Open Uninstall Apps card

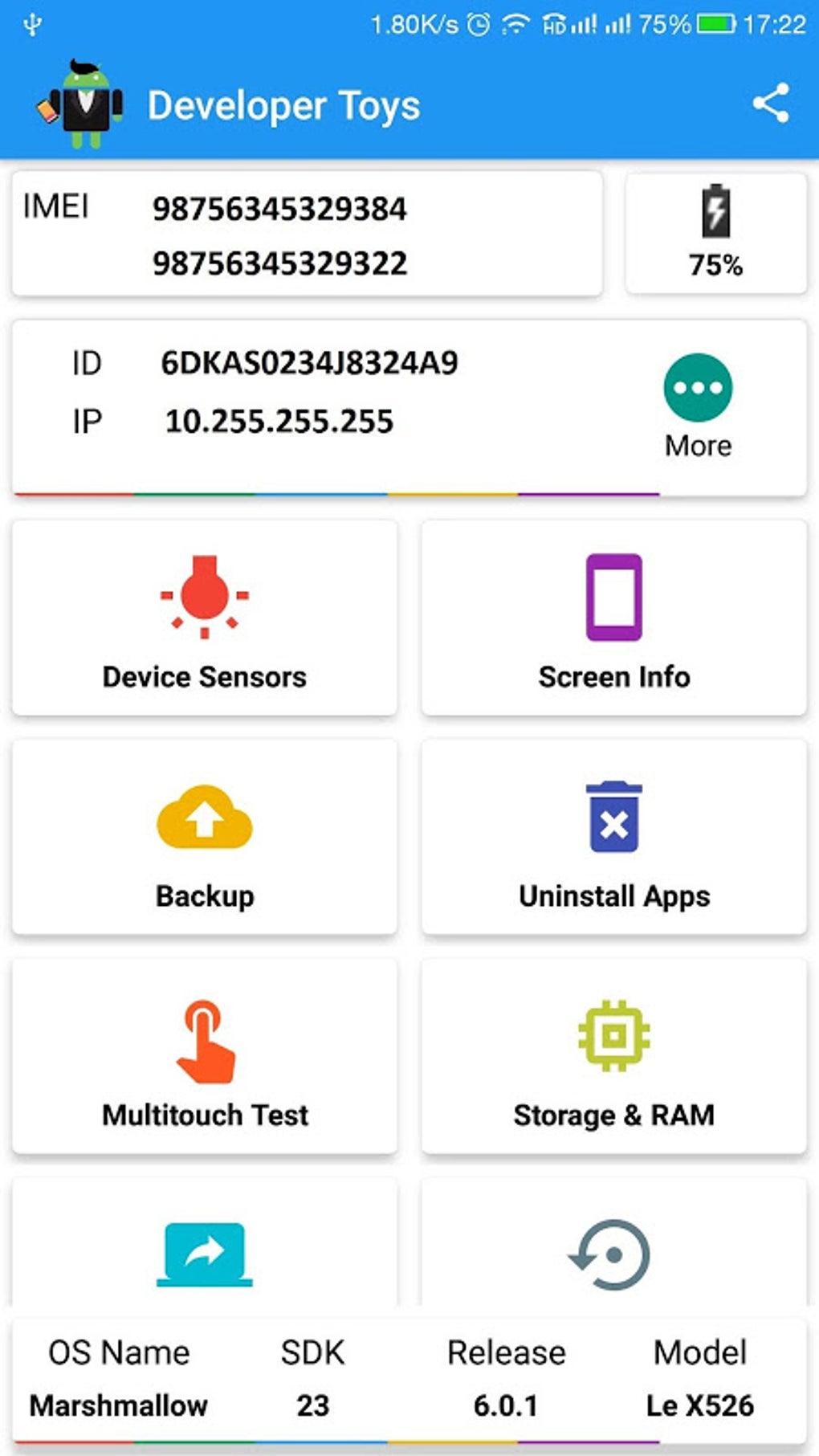pos(613,837)
